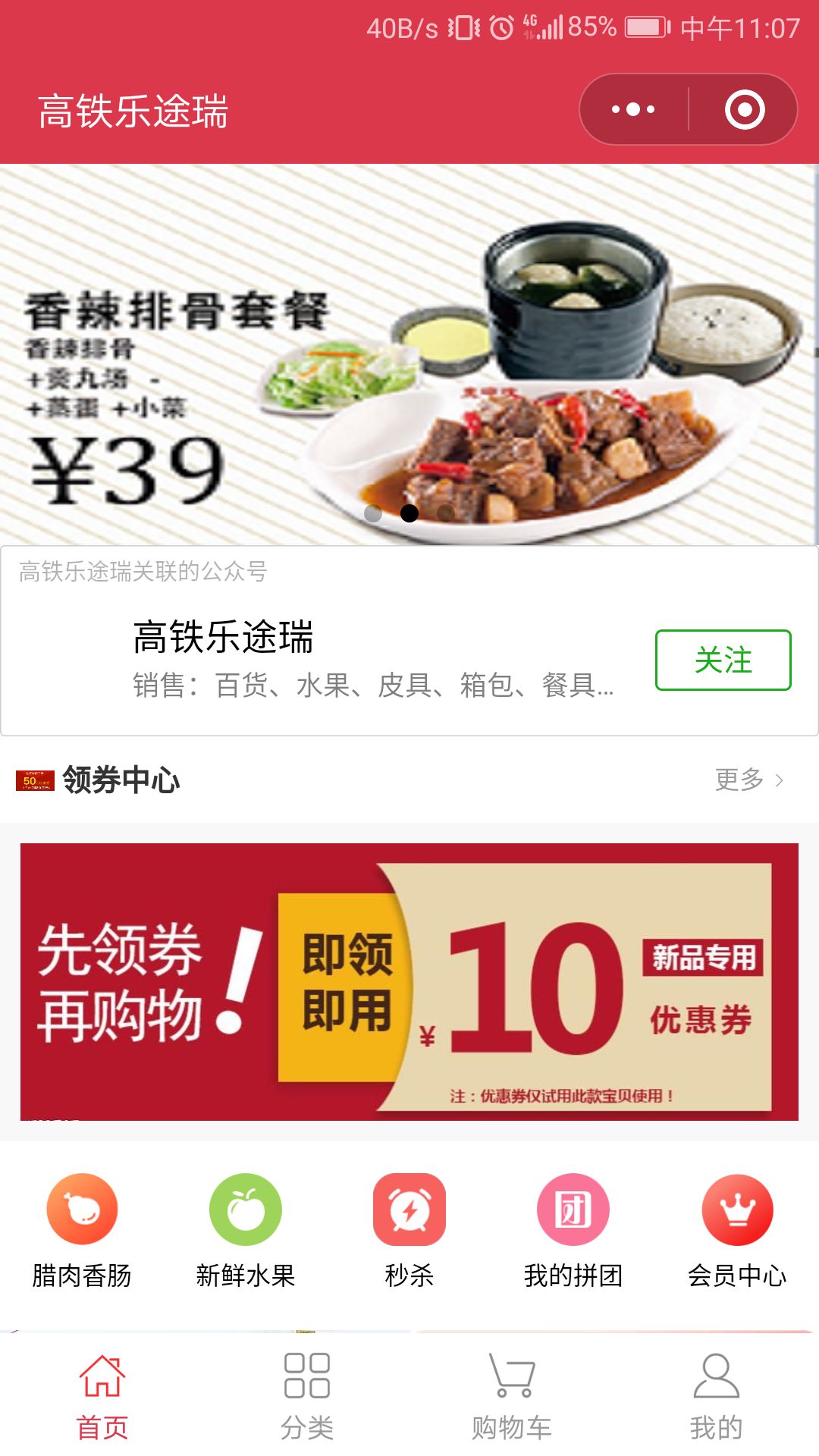Switch to the 首页 tab
This screenshot has height=1456, width=819.
tap(102, 1395)
